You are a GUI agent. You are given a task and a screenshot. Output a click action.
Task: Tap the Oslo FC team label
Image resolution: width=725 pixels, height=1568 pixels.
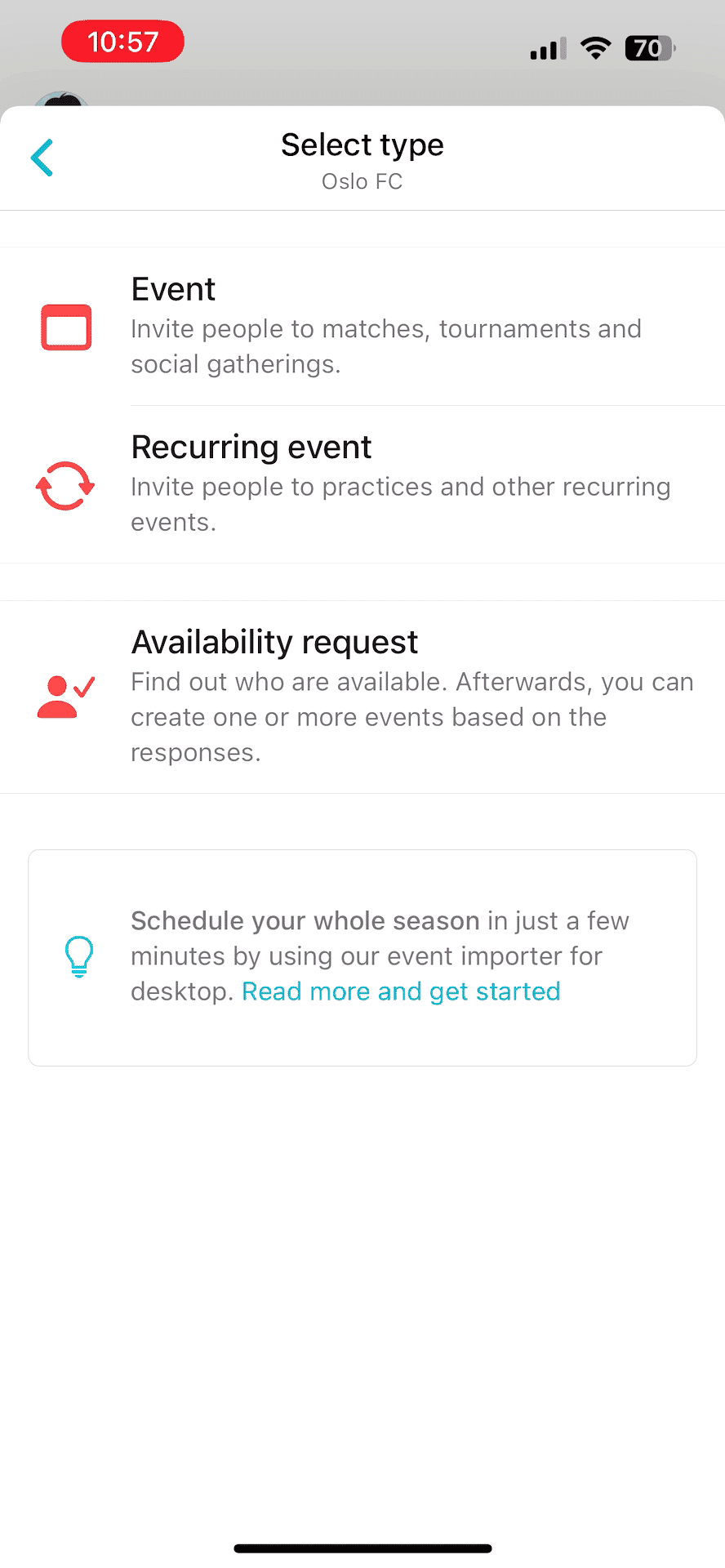pos(362,181)
